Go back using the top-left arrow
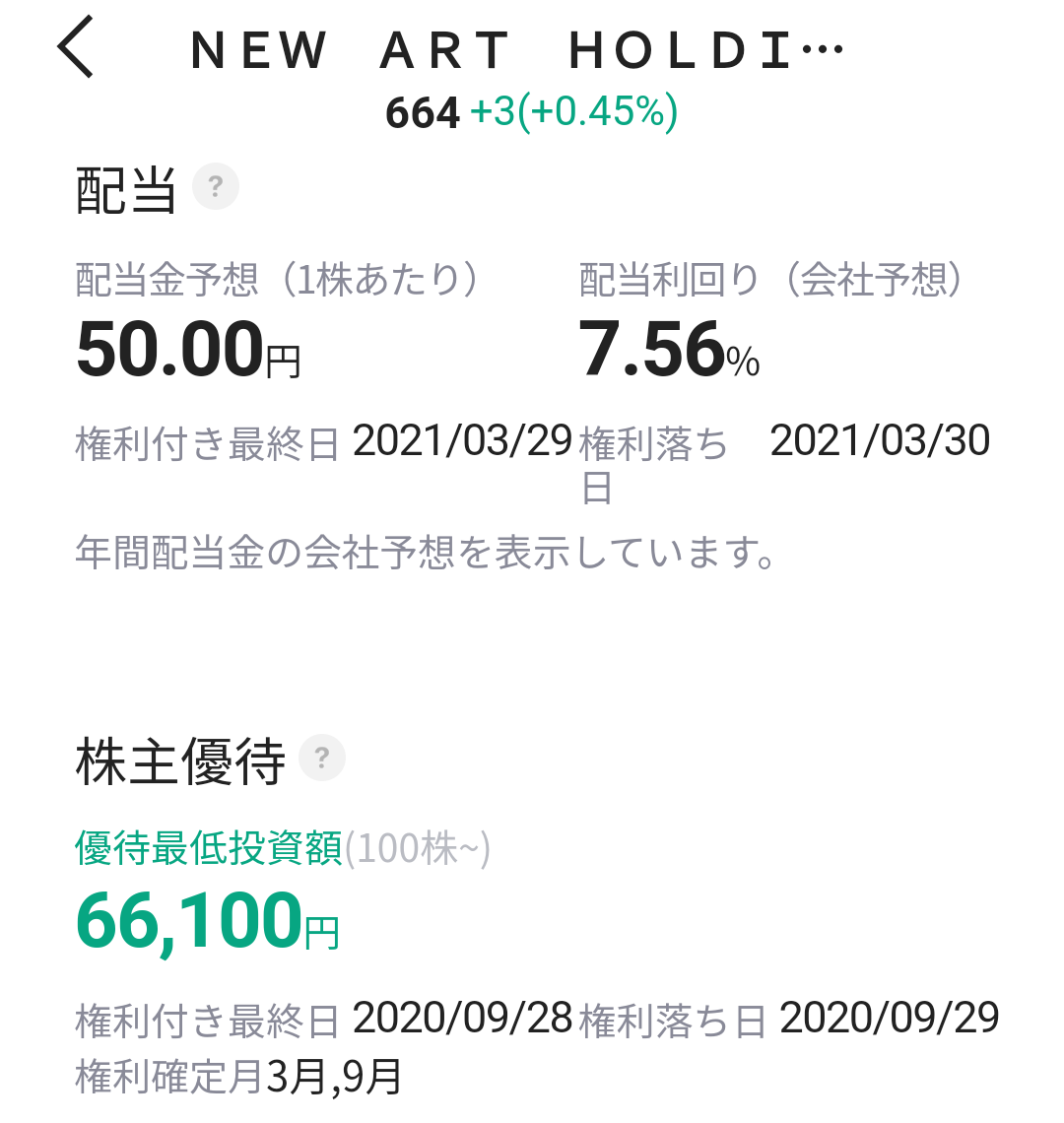Viewport: 1064px width, 1123px height. 76,48
